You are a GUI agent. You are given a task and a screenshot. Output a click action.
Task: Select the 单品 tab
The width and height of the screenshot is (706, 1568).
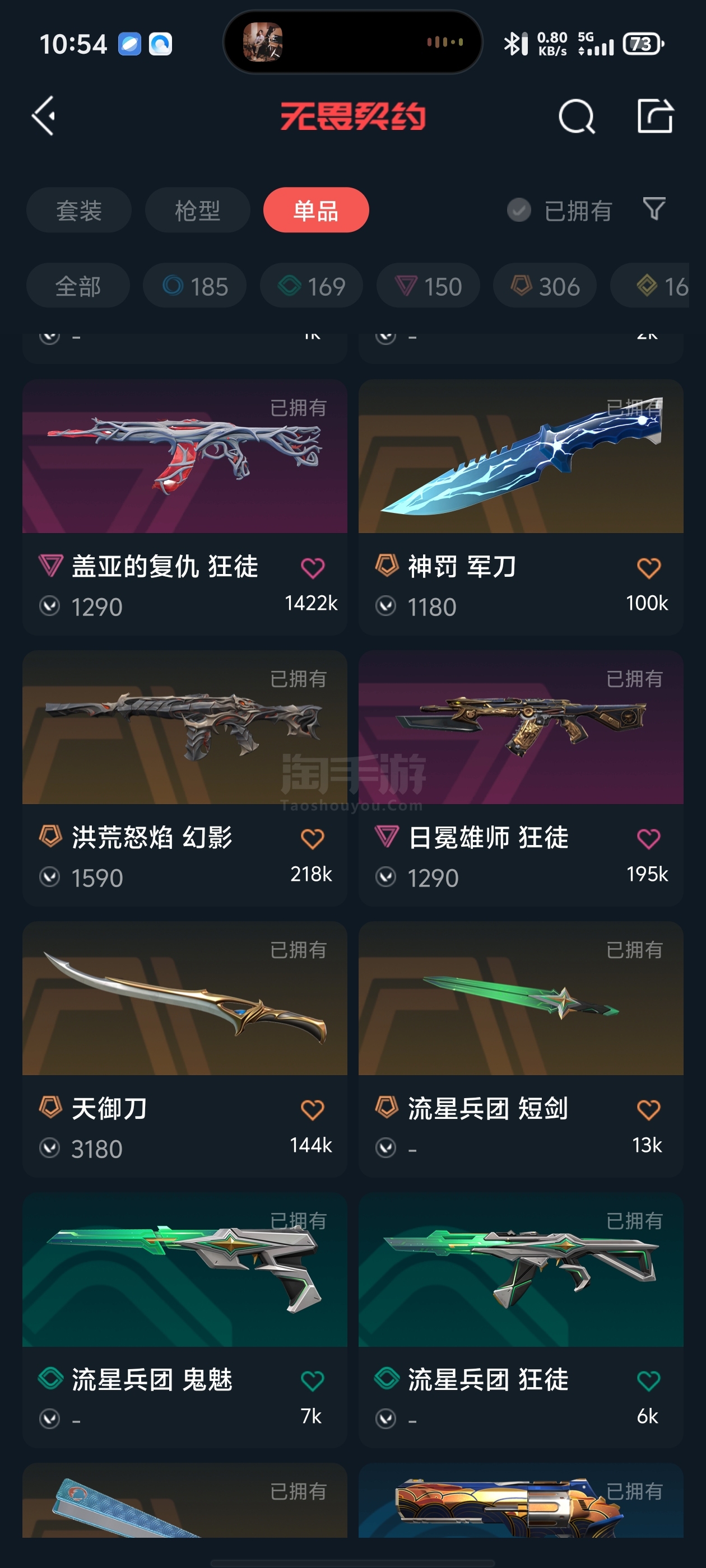pos(315,210)
